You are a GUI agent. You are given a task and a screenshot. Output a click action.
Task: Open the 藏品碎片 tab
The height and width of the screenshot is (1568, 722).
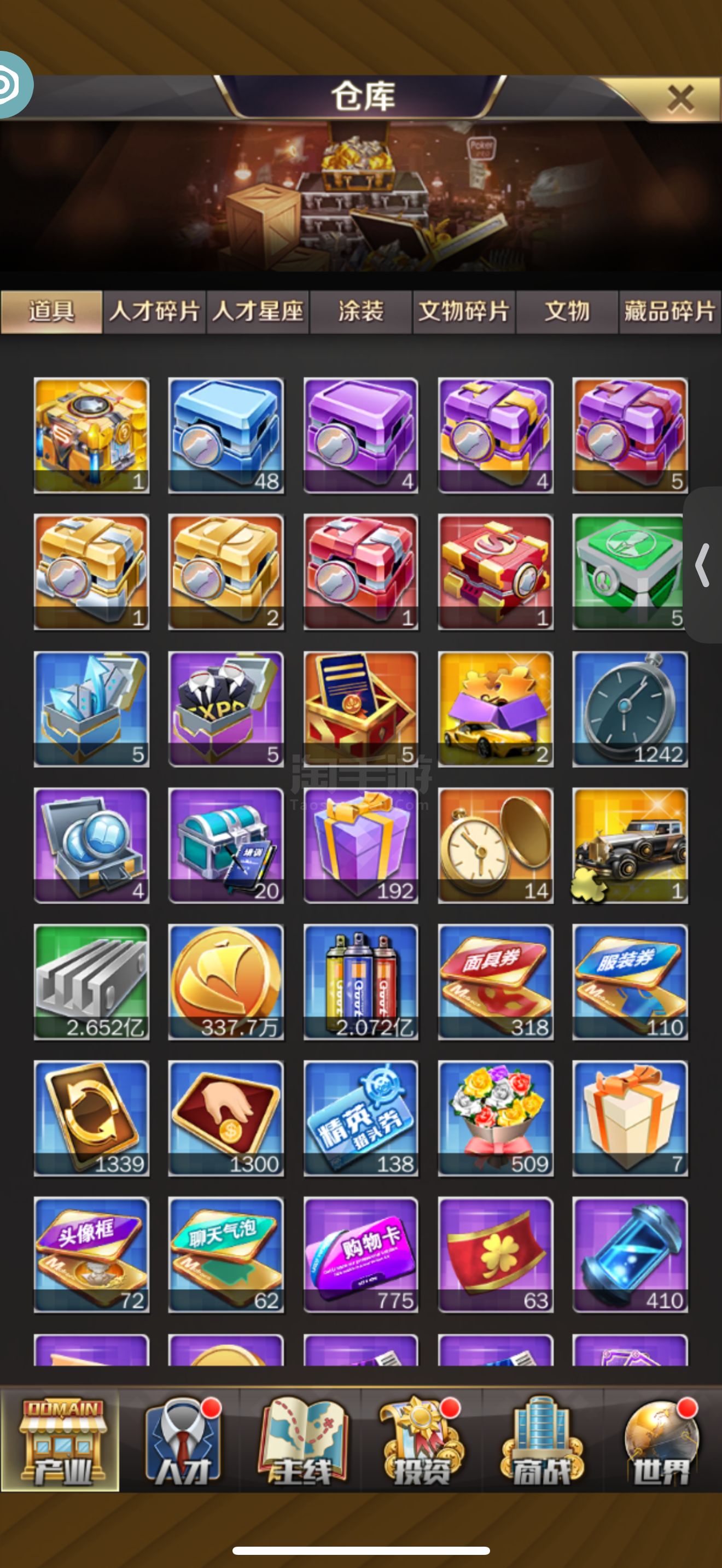tap(669, 312)
